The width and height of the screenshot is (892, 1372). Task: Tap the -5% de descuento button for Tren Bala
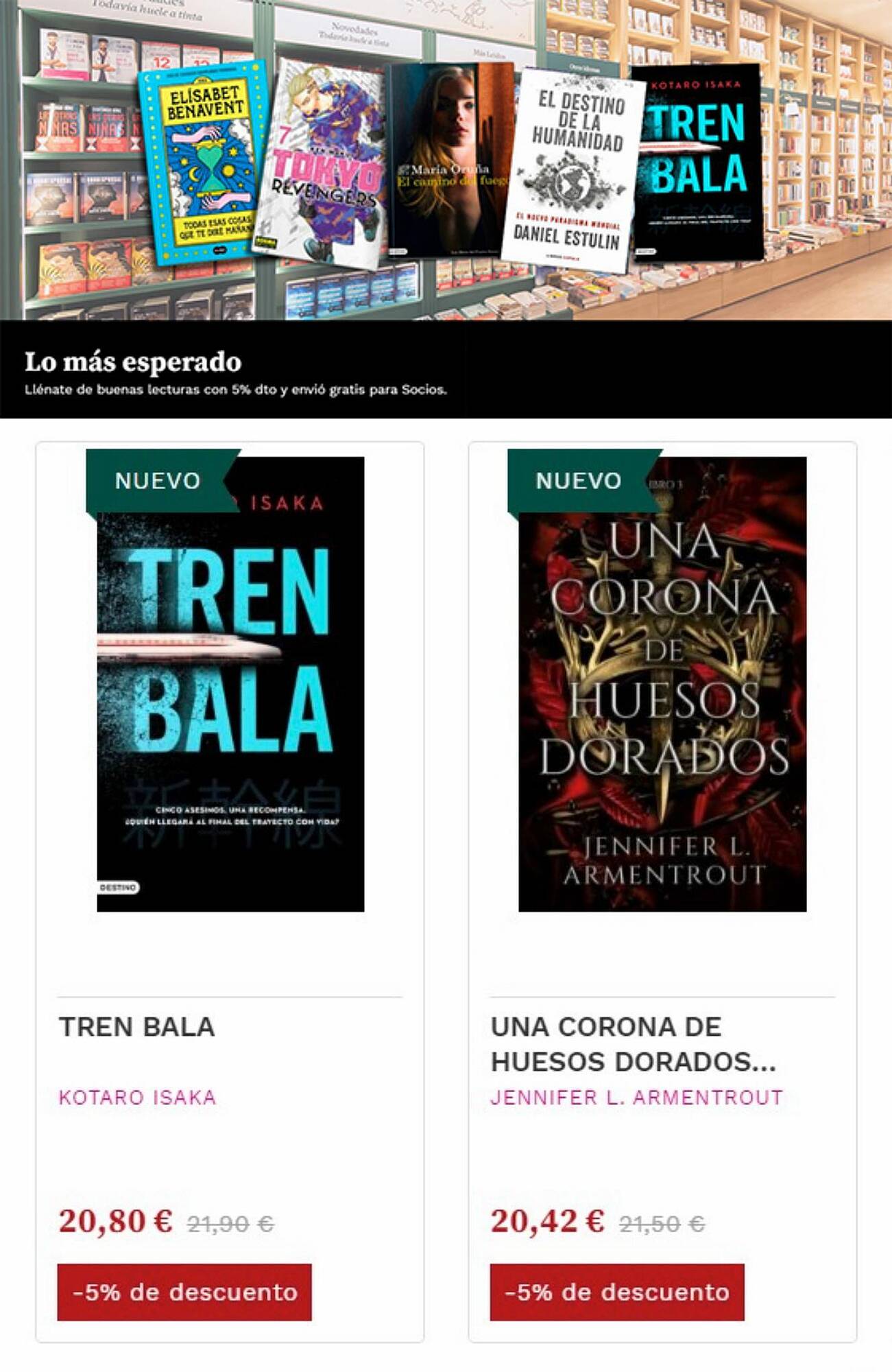(x=184, y=1292)
